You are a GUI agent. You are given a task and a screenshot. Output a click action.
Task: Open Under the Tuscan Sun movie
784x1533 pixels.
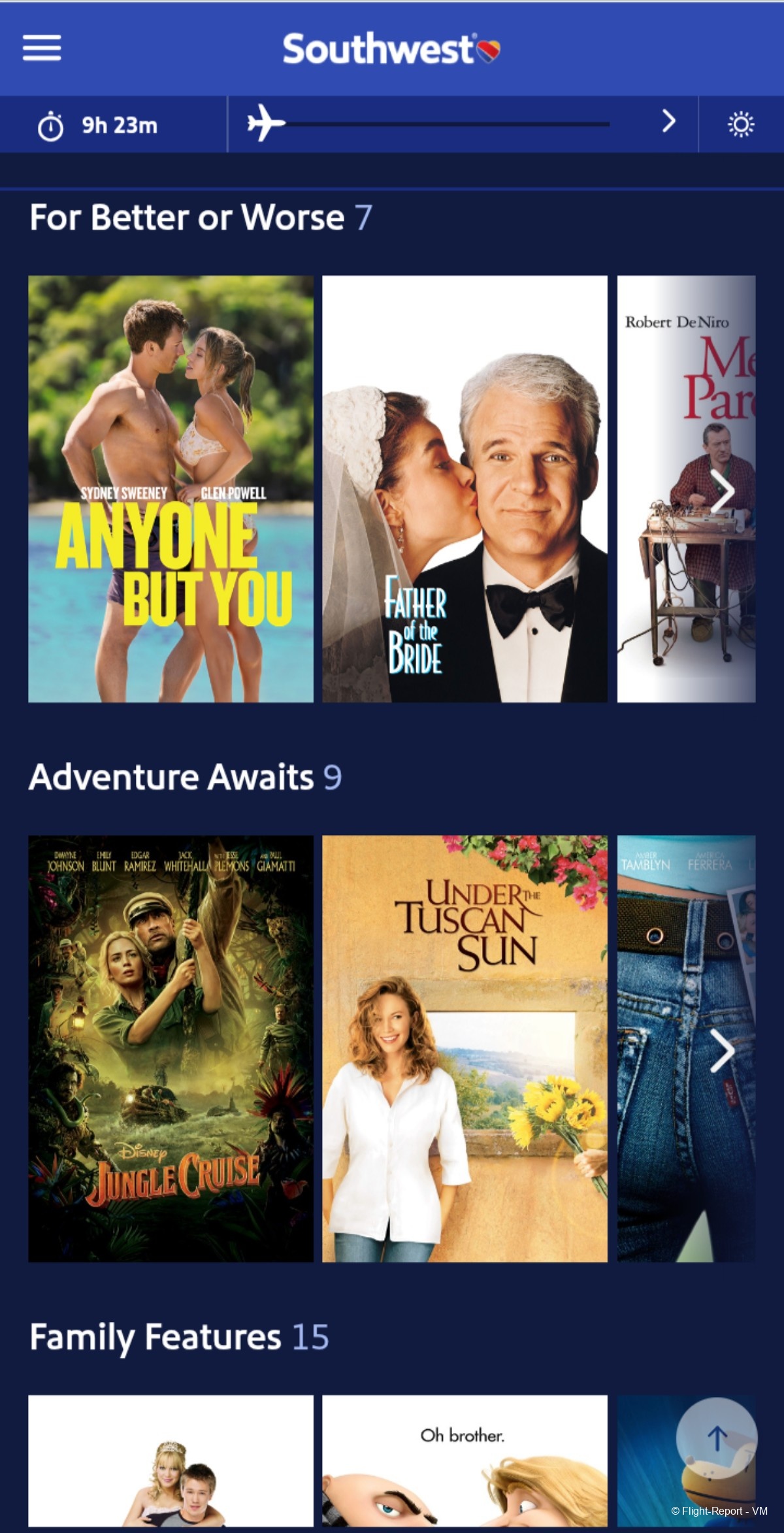point(465,1048)
